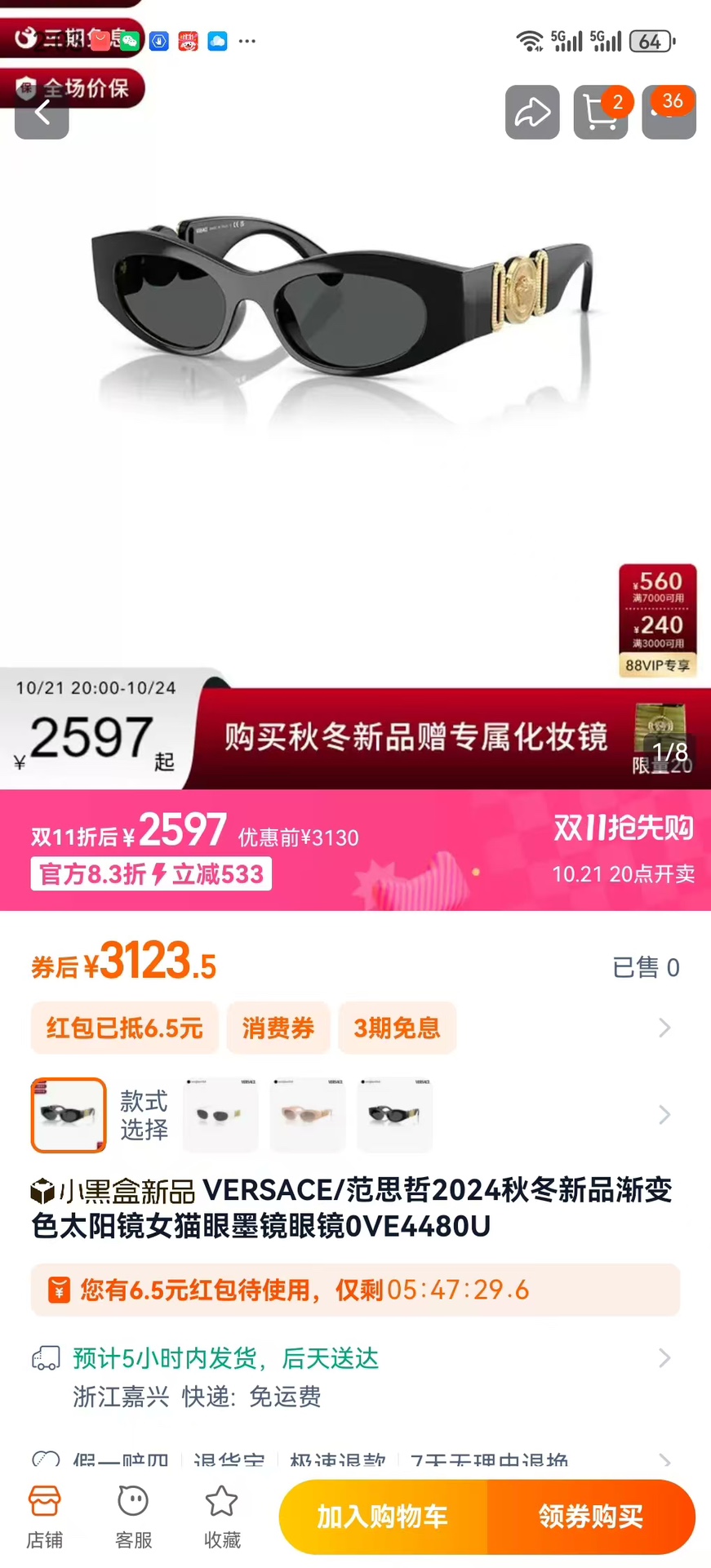
Task: Select the pink sunglasses style thumbnail
Action: [x=307, y=1115]
